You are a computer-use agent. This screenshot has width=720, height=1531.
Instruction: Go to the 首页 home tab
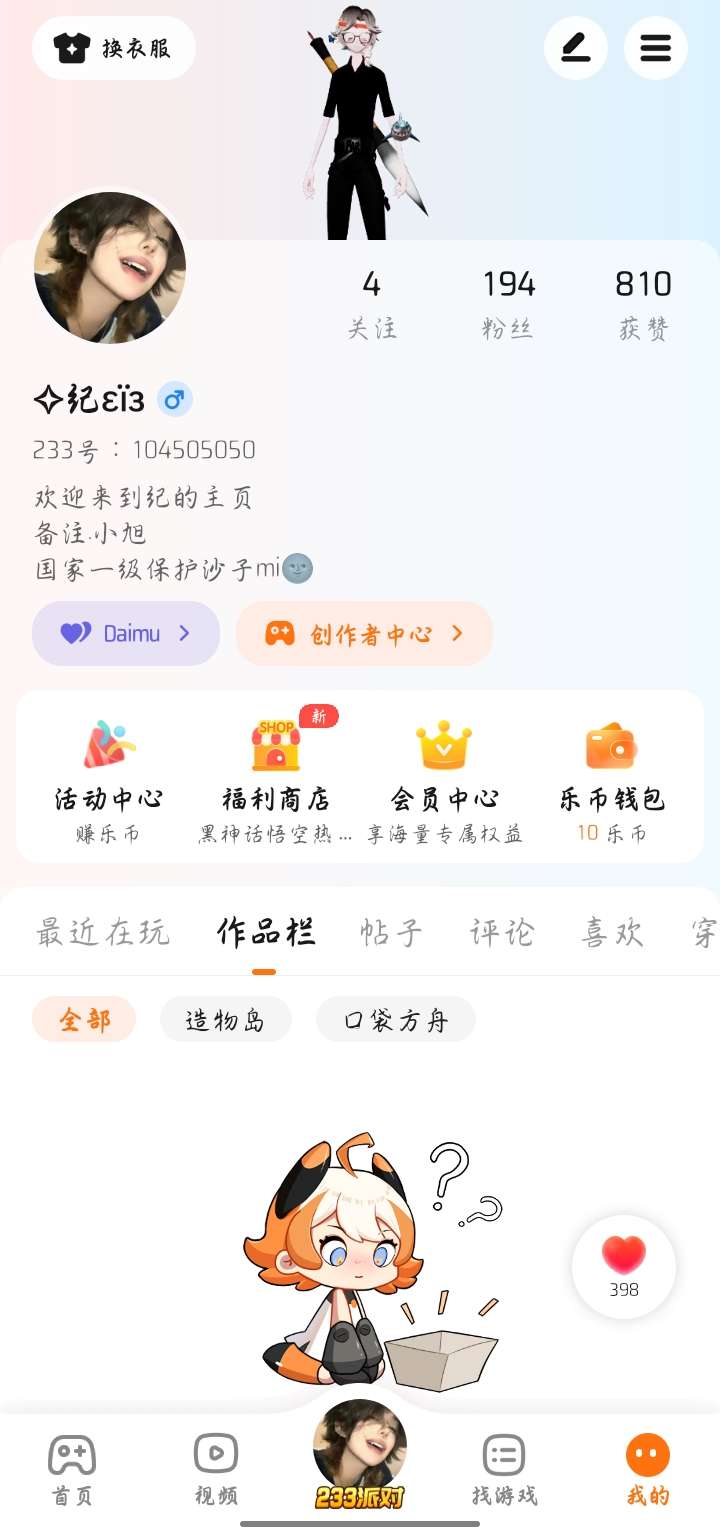72,1468
